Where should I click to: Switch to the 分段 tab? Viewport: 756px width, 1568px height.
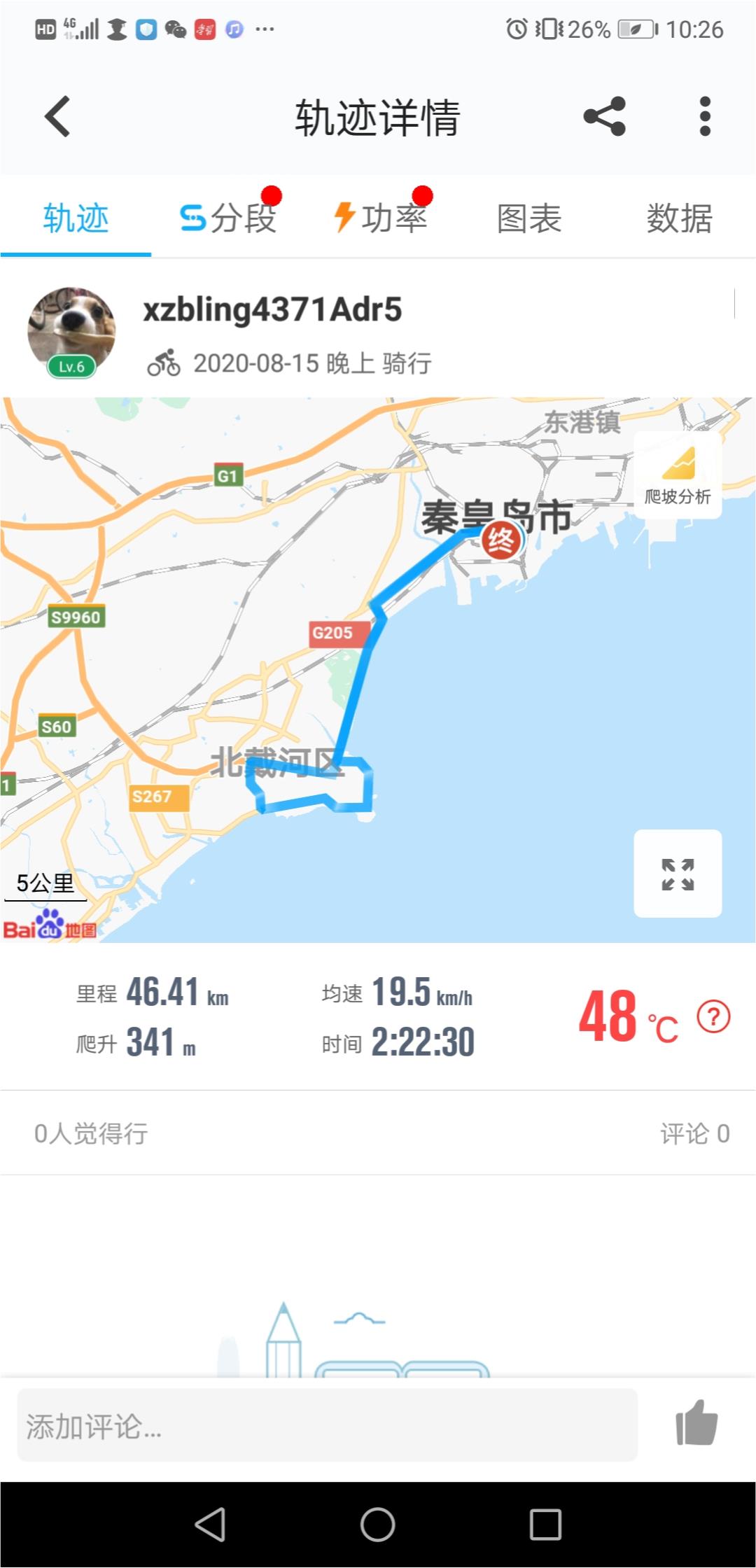pyautogui.click(x=228, y=218)
